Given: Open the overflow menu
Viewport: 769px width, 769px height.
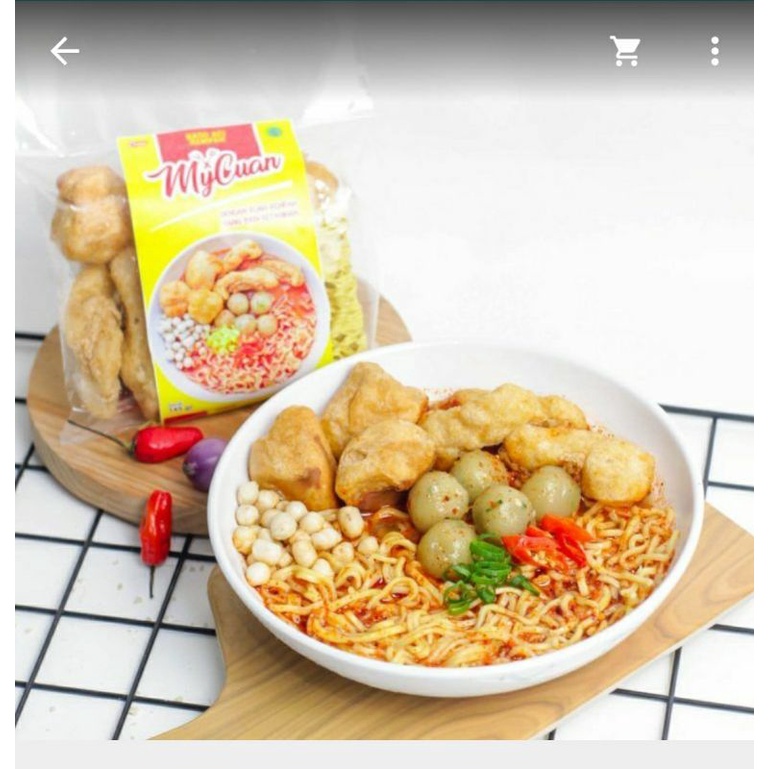Looking at the screenshot, I should click(714, 51).
